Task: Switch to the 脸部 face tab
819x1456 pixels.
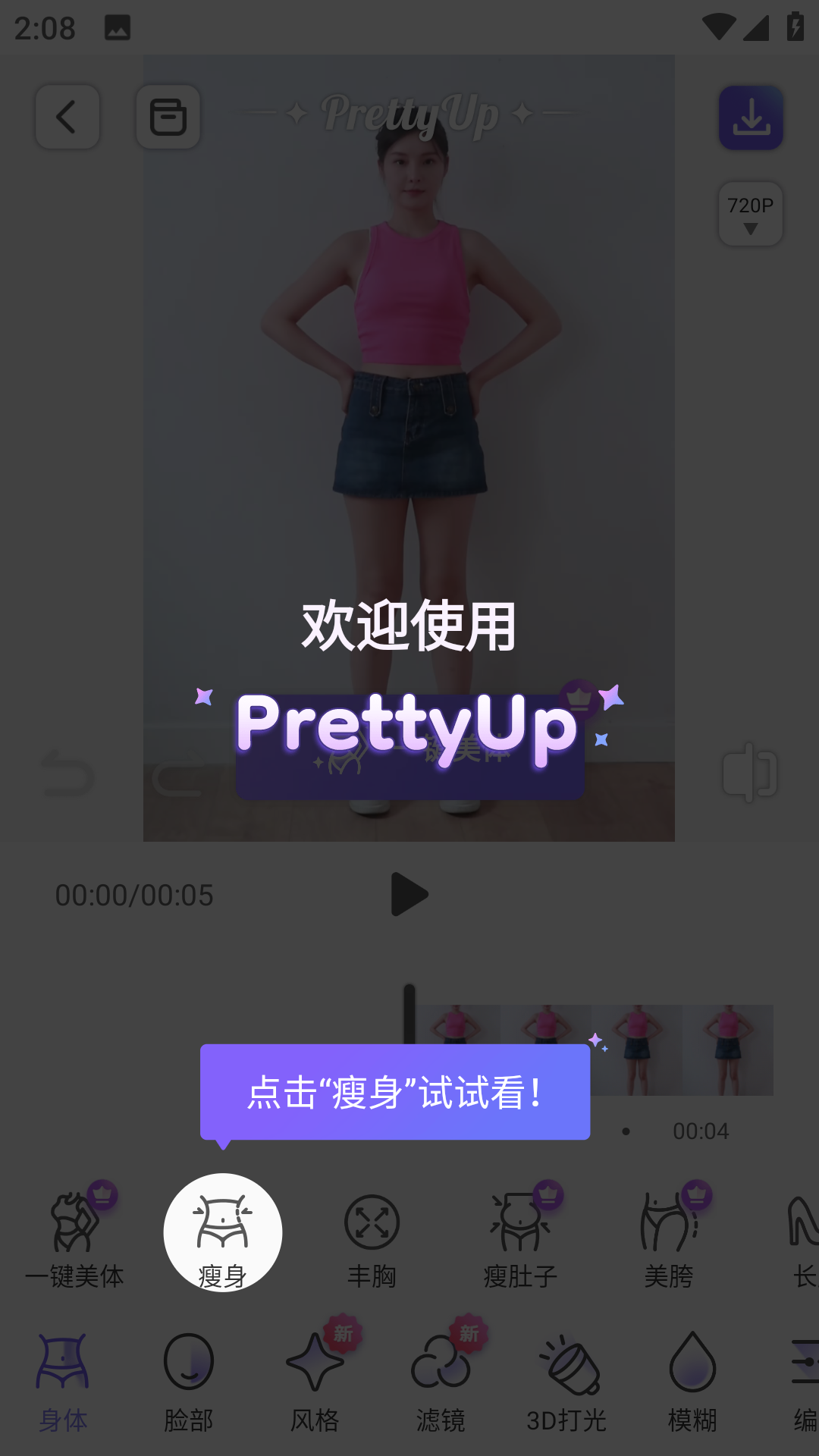Action: click(188, 1380)
